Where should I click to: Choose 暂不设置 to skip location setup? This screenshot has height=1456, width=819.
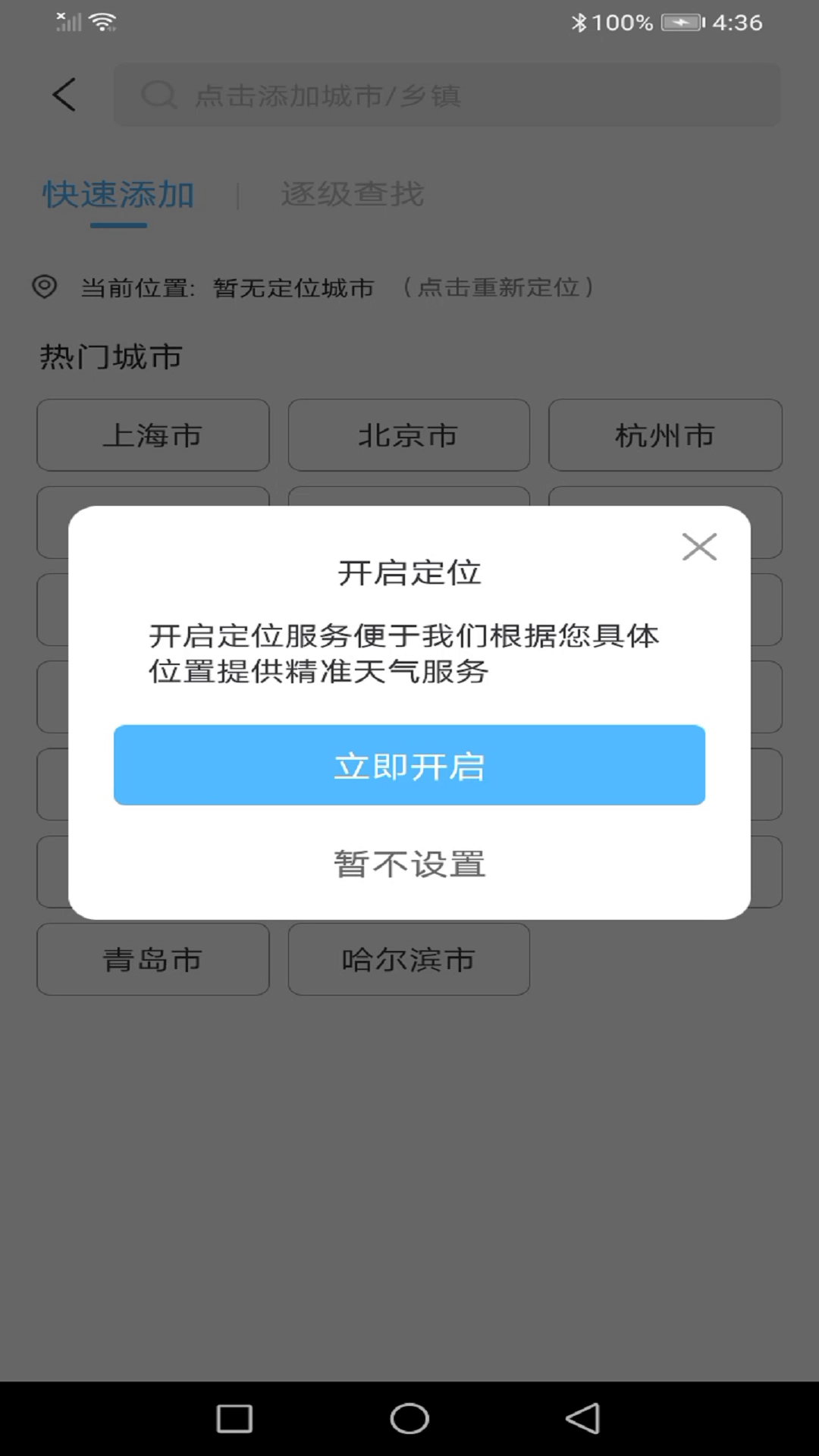click(x=409, y=863)
